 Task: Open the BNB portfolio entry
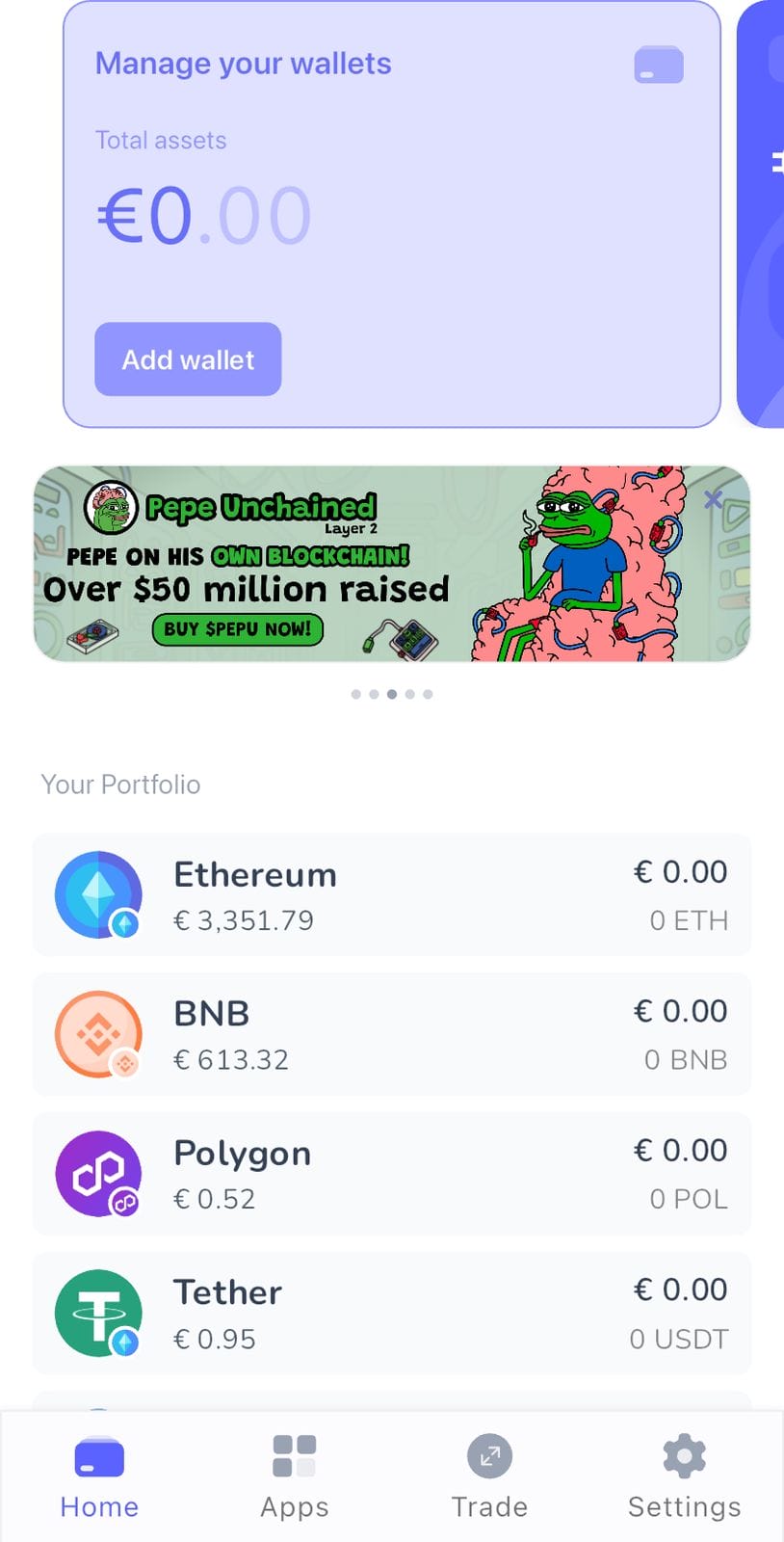tap(392, 1034)
